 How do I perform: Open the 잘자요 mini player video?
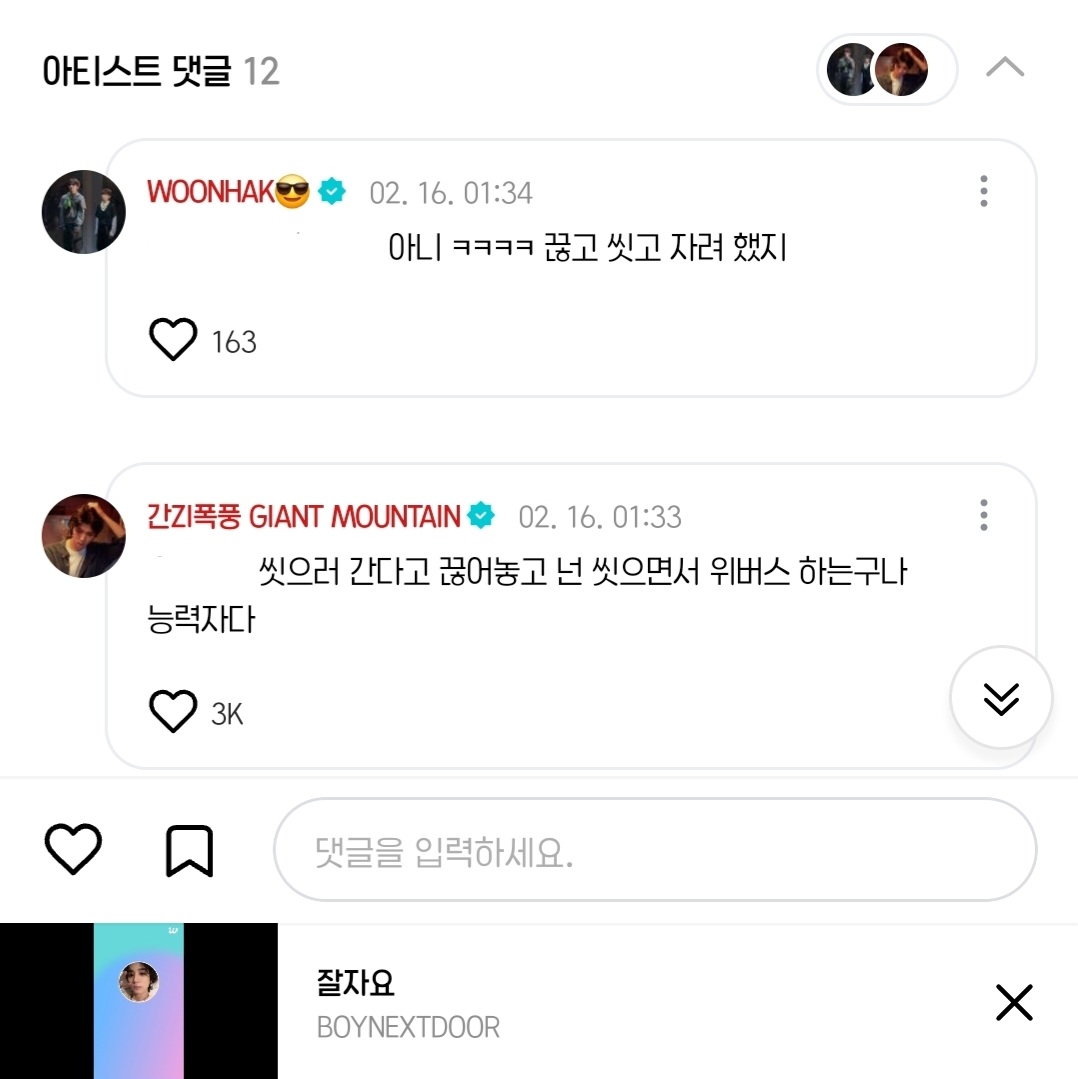click(x=139, y=1001)
